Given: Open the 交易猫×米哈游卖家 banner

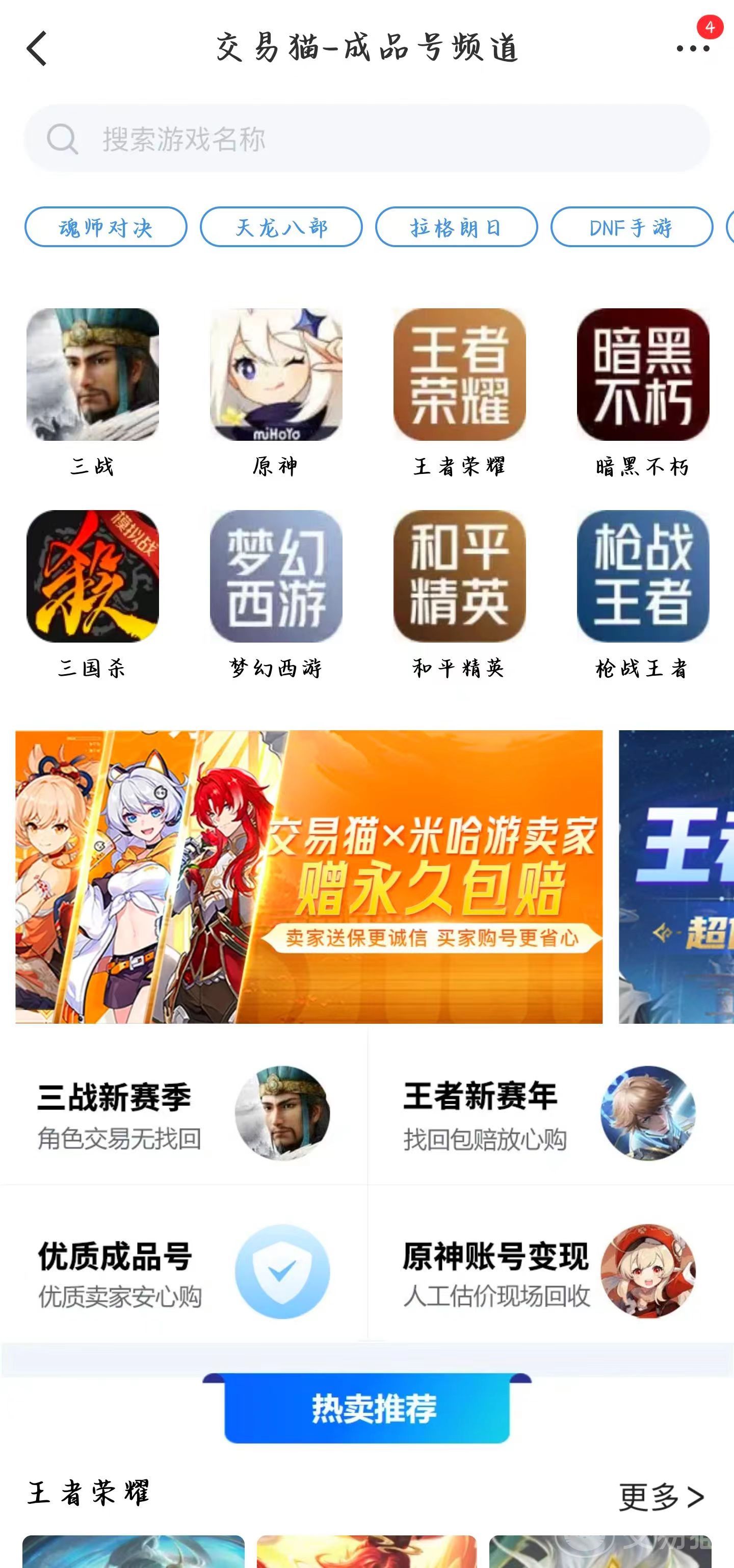Looking at the screenshot, I should [x=308, y=876].
